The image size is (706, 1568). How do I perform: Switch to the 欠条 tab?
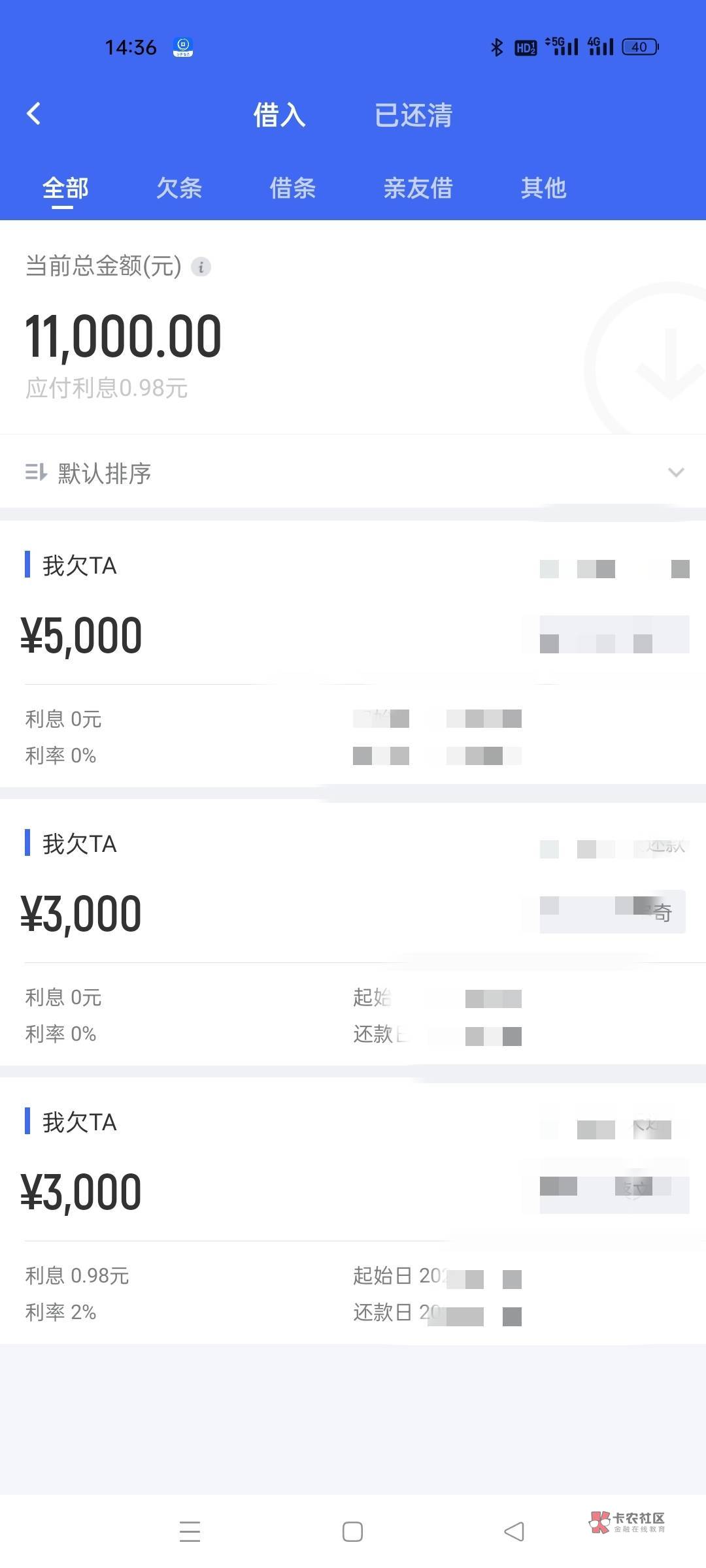(179, 188)
